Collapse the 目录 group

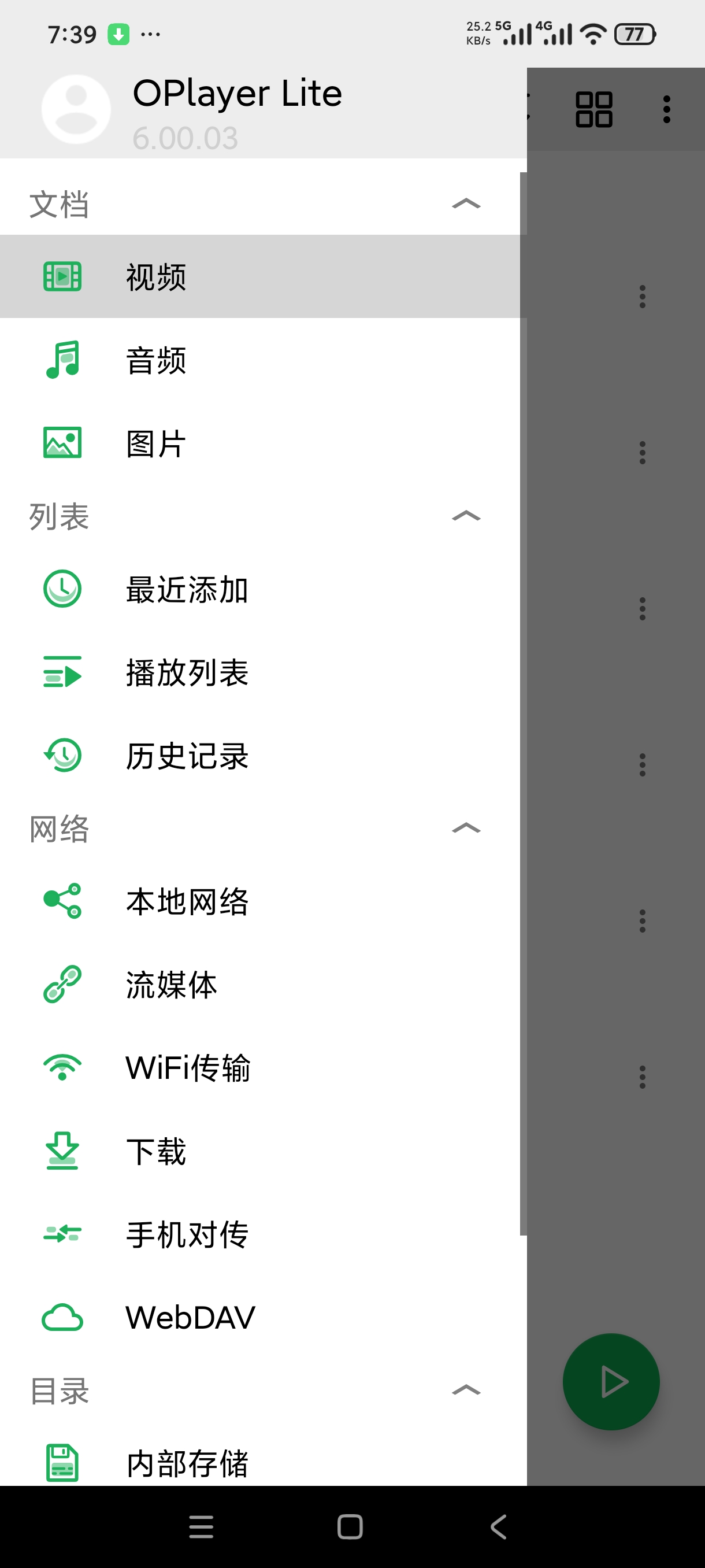(x=466, y=1391)
